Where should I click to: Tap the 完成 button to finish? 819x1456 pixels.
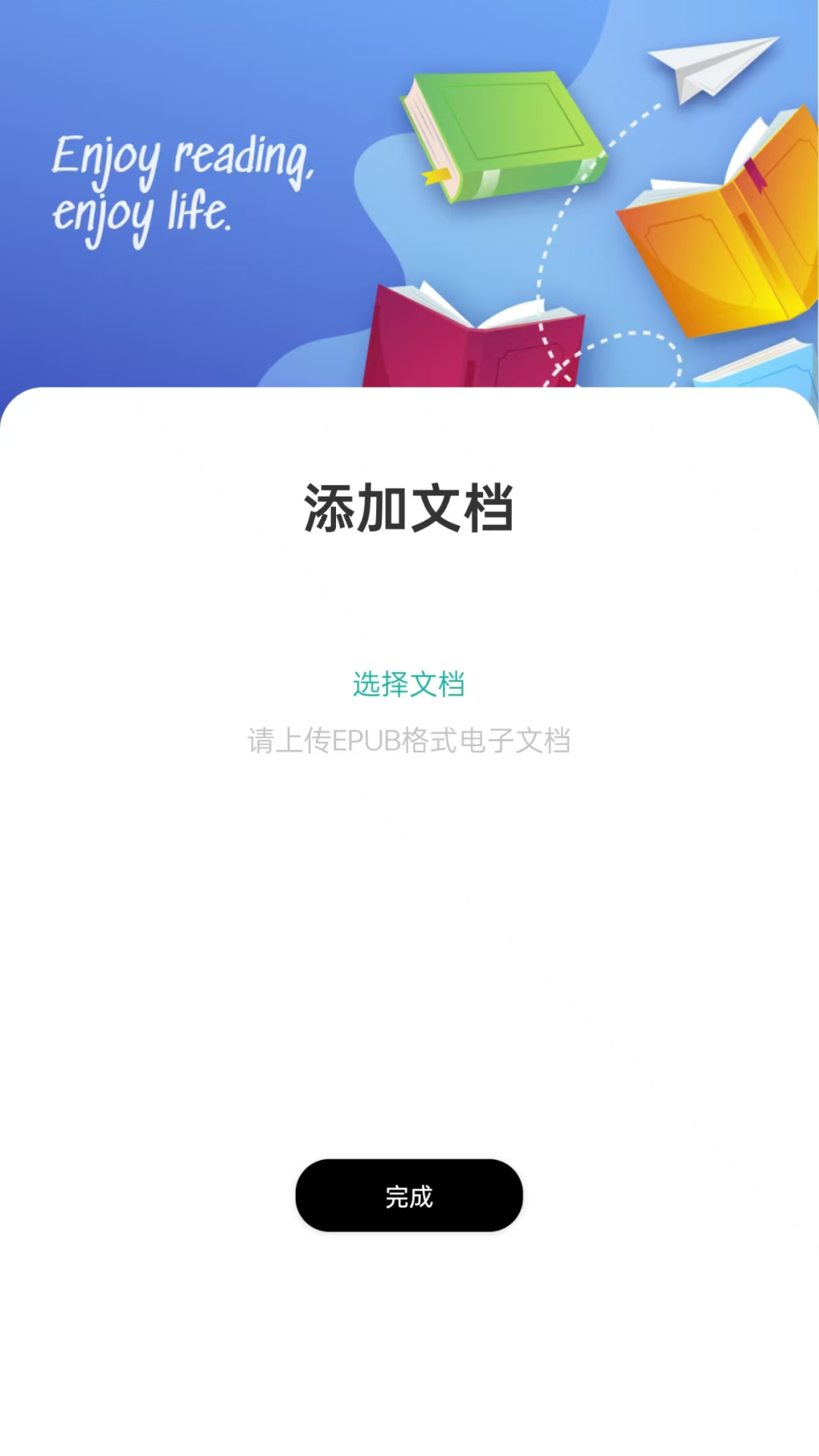click(409, 1195)
